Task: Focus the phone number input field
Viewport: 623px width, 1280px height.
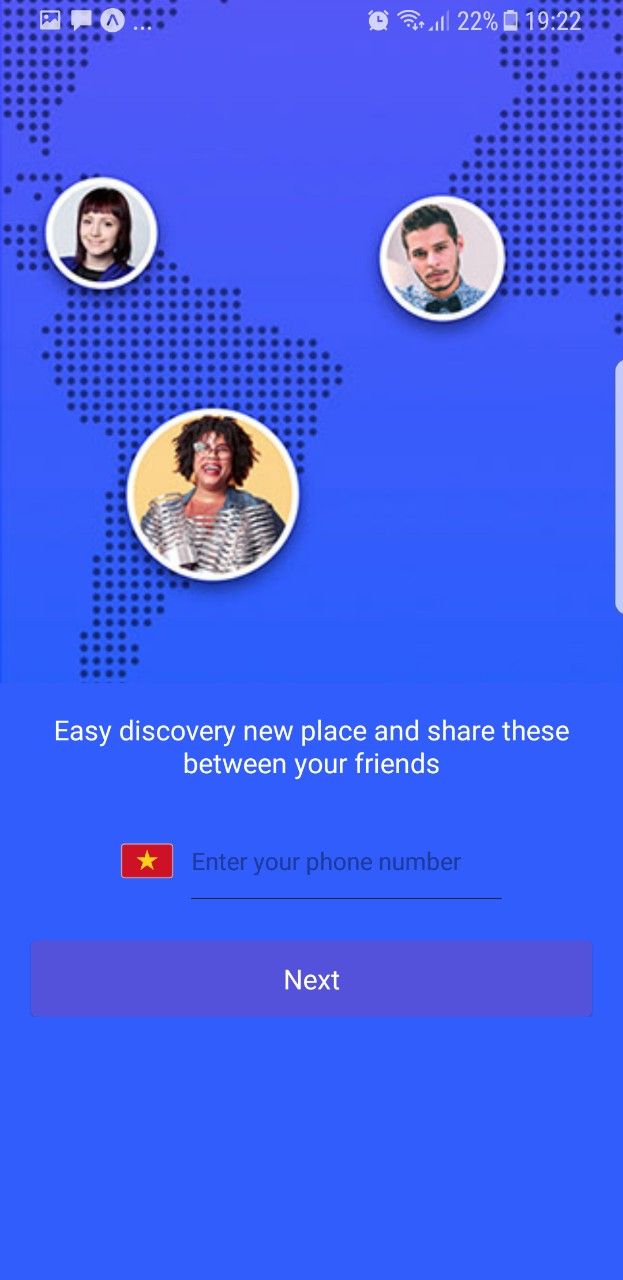Action: point(345,862)
